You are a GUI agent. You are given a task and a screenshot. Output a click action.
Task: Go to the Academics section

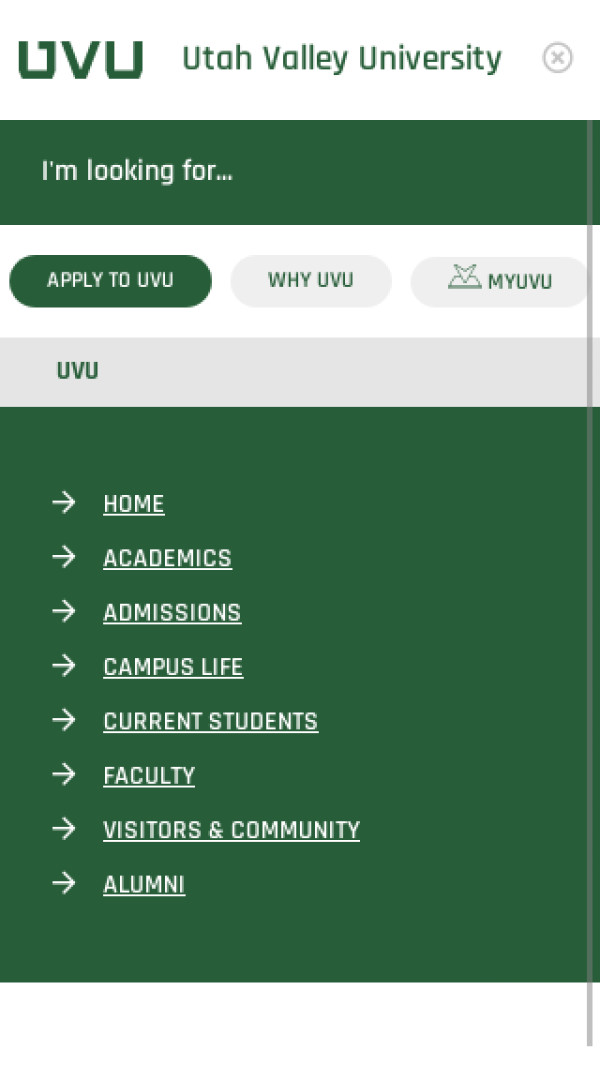click(x=167, y=558)
